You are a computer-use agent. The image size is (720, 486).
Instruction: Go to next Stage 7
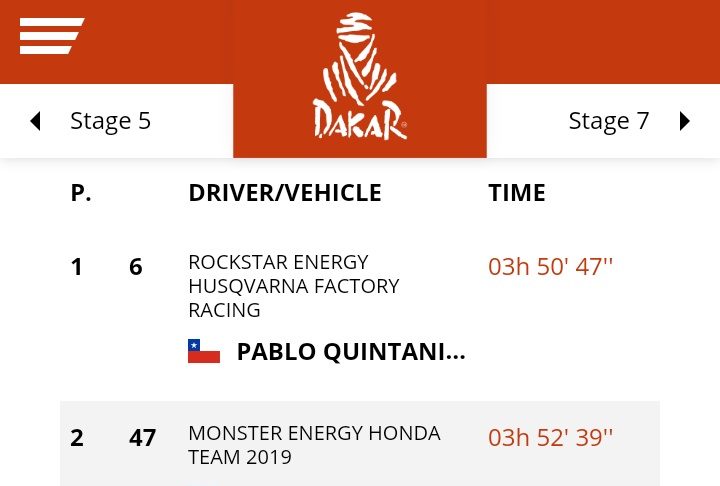(628, 121)
